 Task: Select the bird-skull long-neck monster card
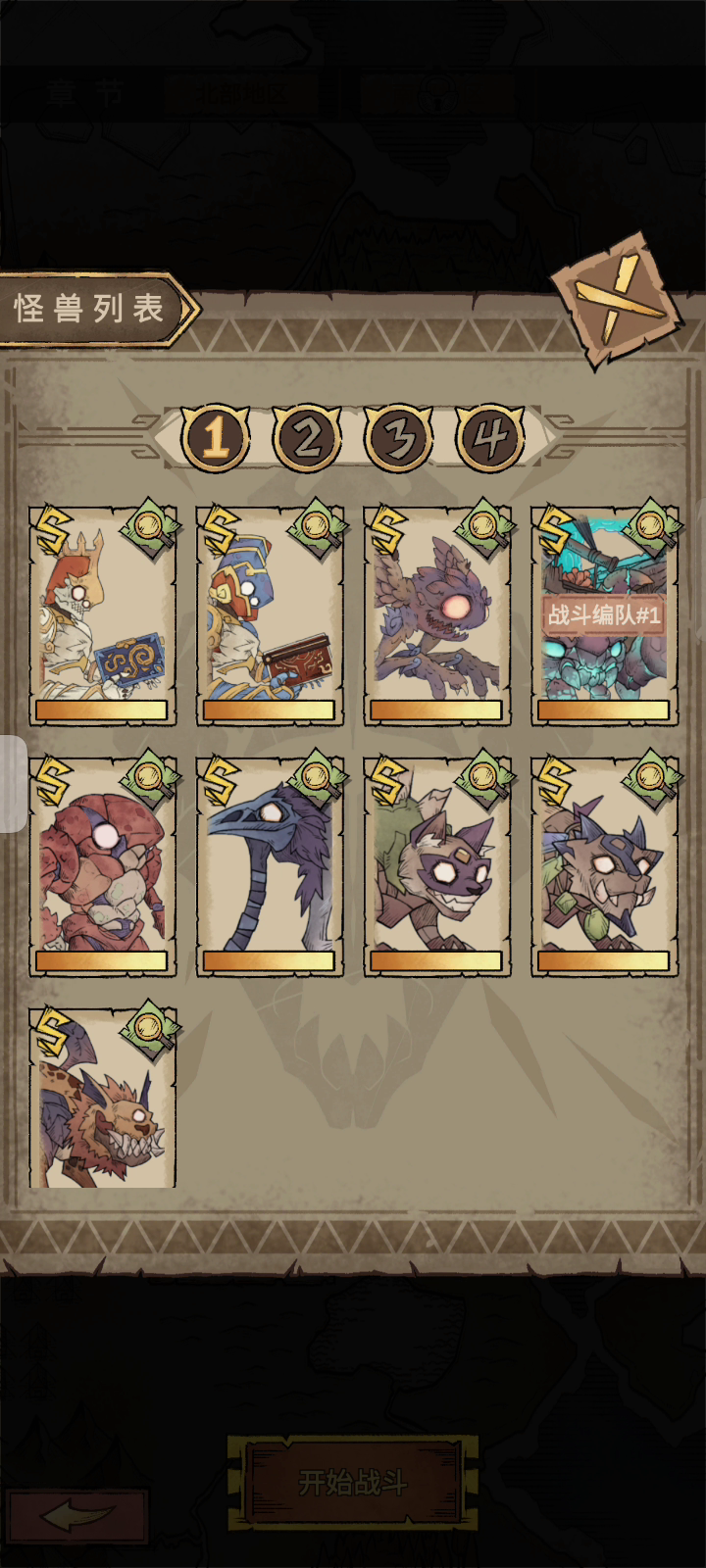[271, 867]
